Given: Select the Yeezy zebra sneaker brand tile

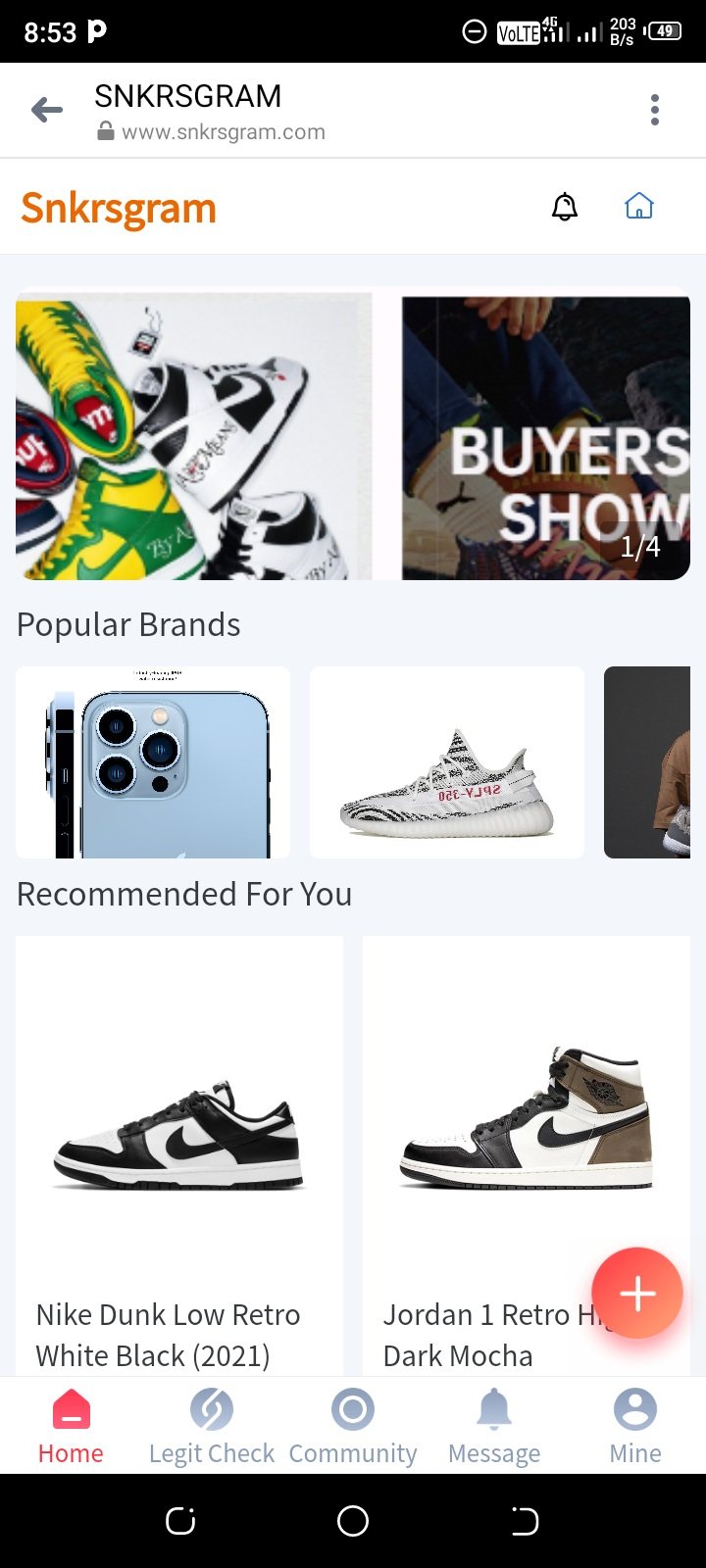Looking at the screenshot, I should [447, 762].
